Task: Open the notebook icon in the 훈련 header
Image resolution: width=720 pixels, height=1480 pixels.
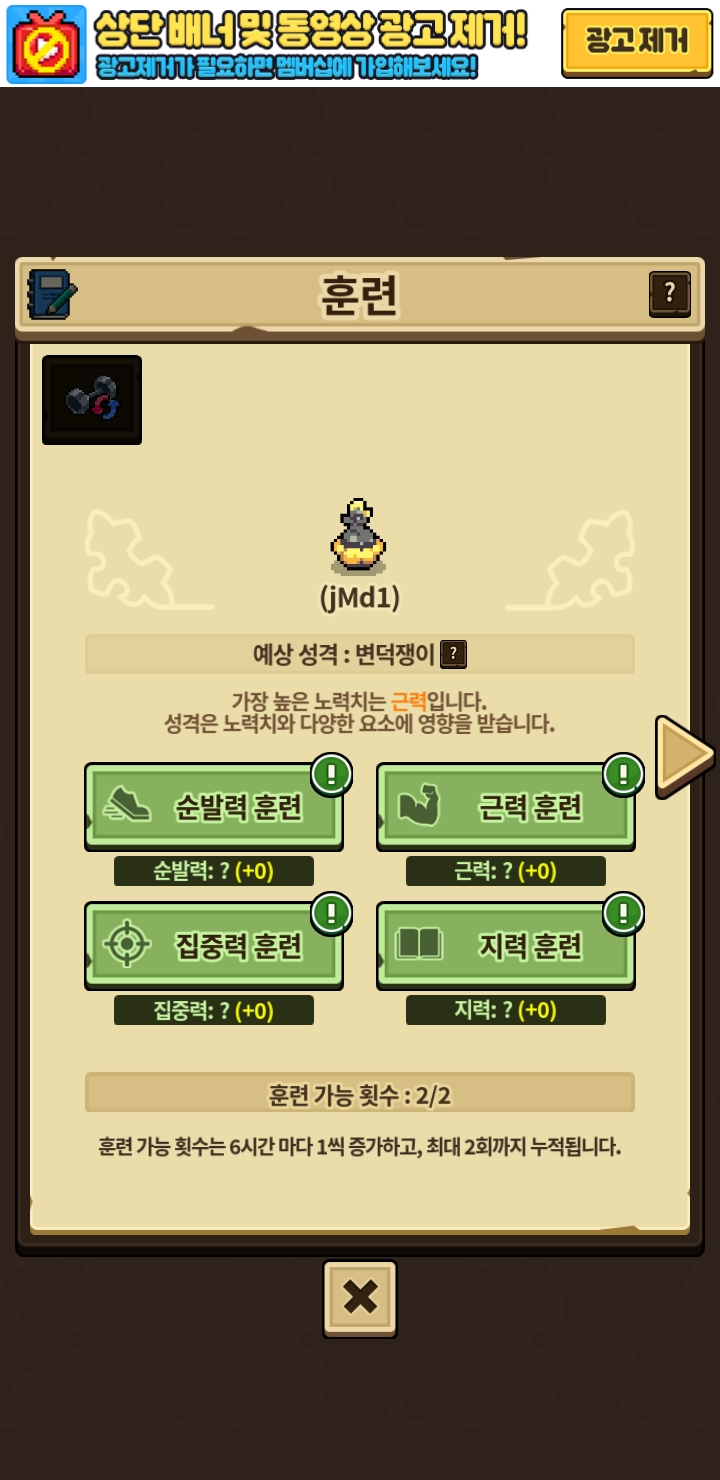Action: coord(52,294)
